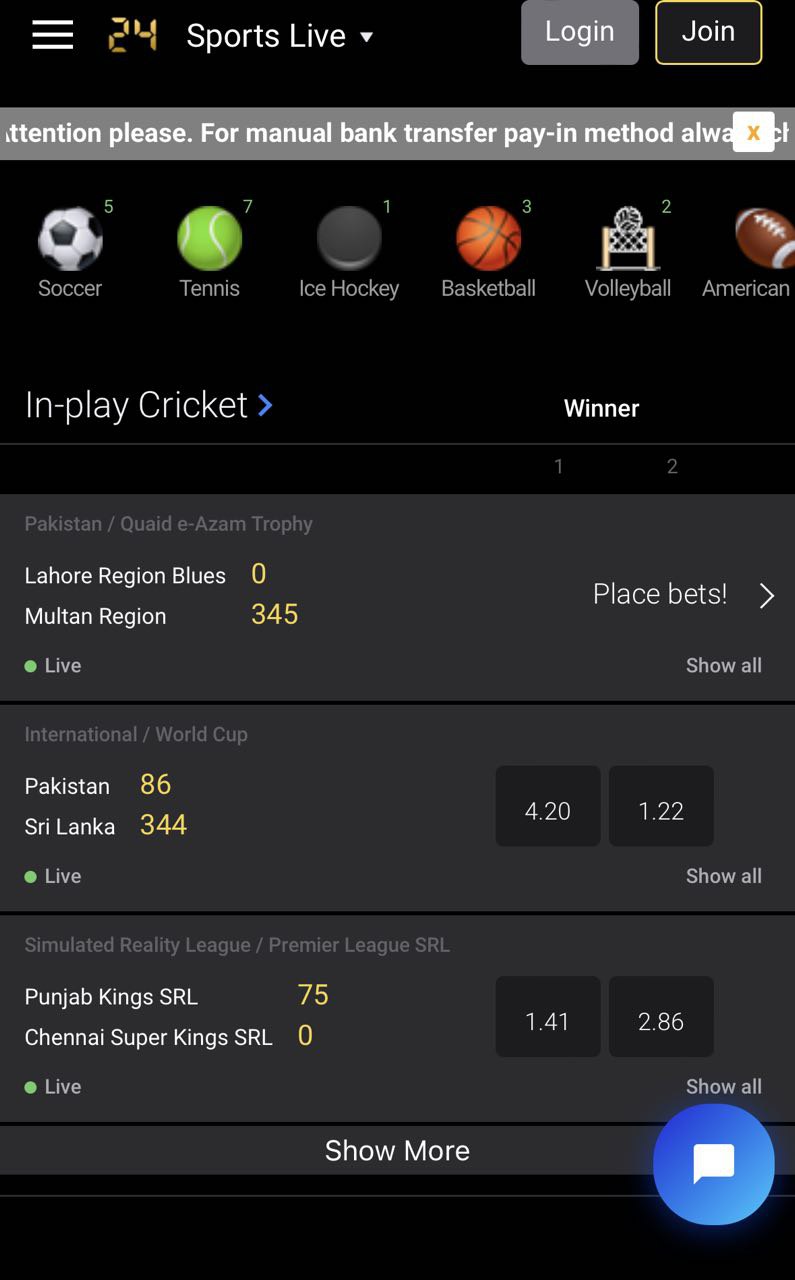The width and height of the screenshot is (795, 1280).
Task: Show all markets for Pakistan vs Sri Lanka
Action: [723, 876]
